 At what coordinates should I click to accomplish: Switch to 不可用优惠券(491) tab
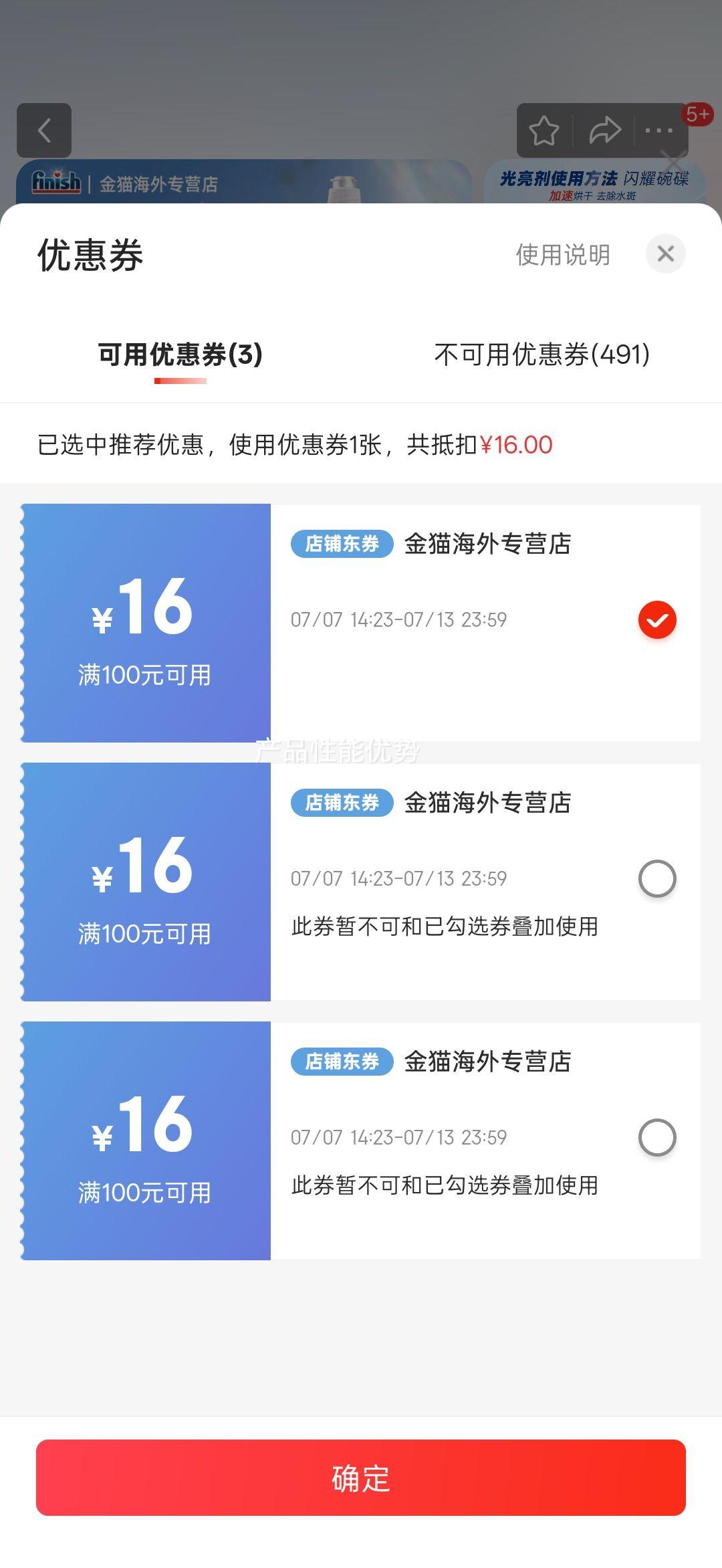pos(541,355)
